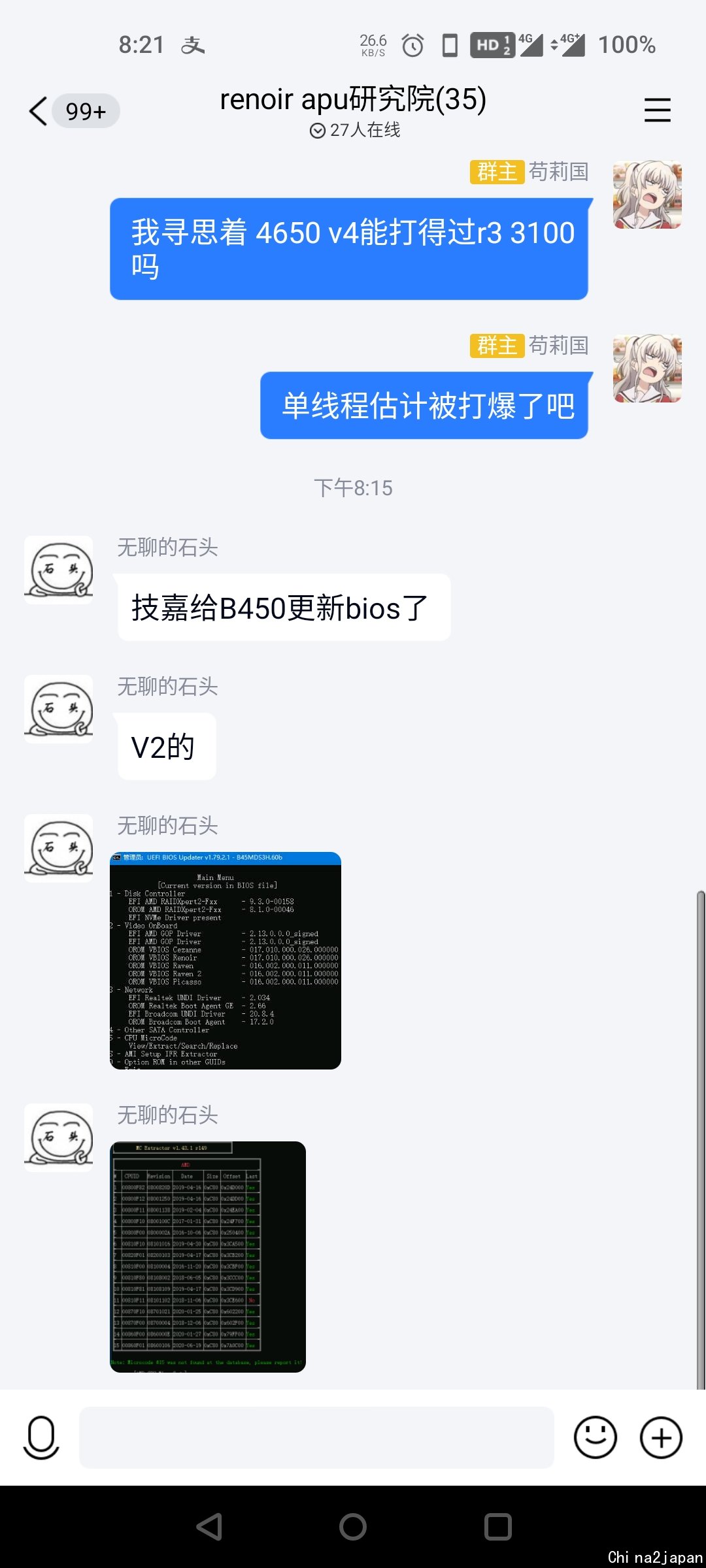Screen dimensions: 706x1568
Task: Open the emoji picker
Action: point(595,1437)
